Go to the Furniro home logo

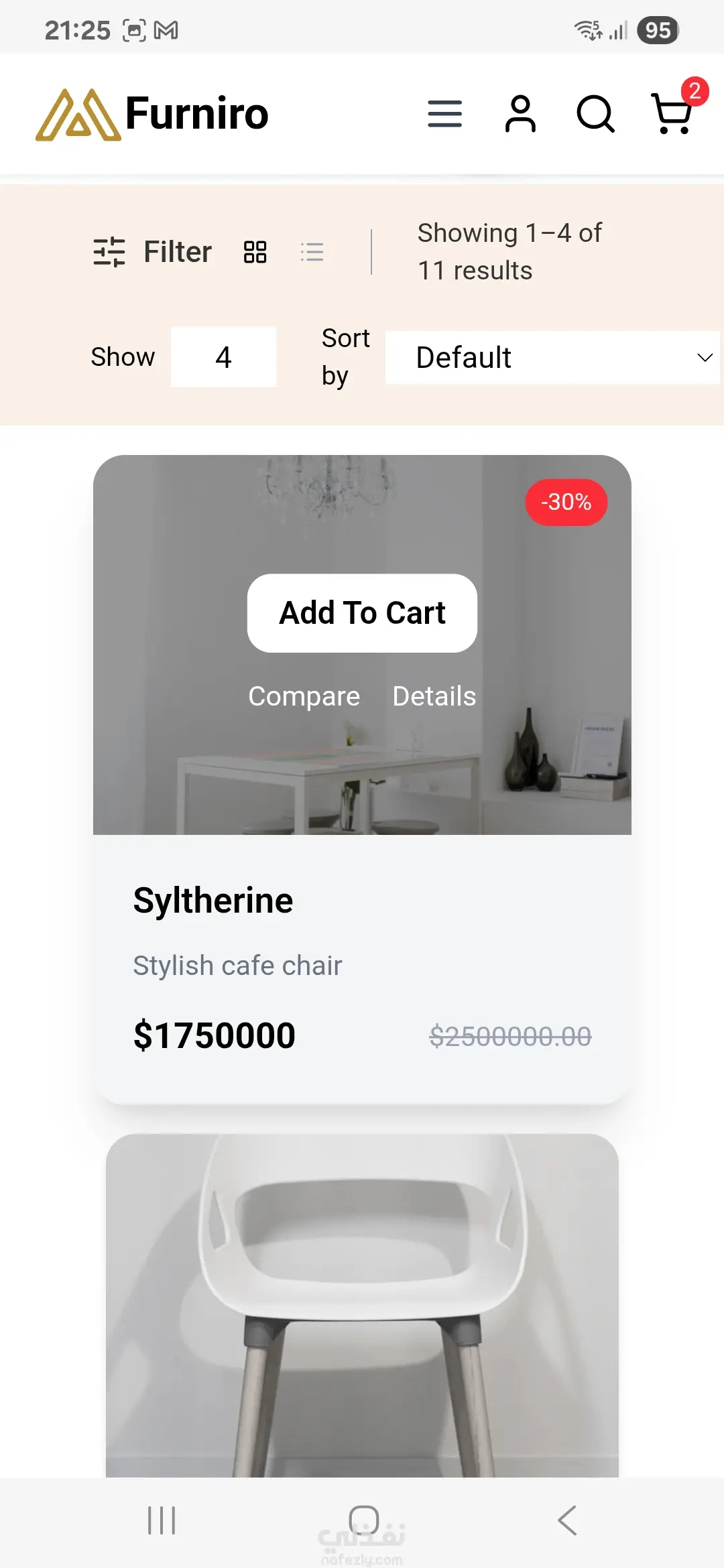pyautogui.click(x=153, y=114)
